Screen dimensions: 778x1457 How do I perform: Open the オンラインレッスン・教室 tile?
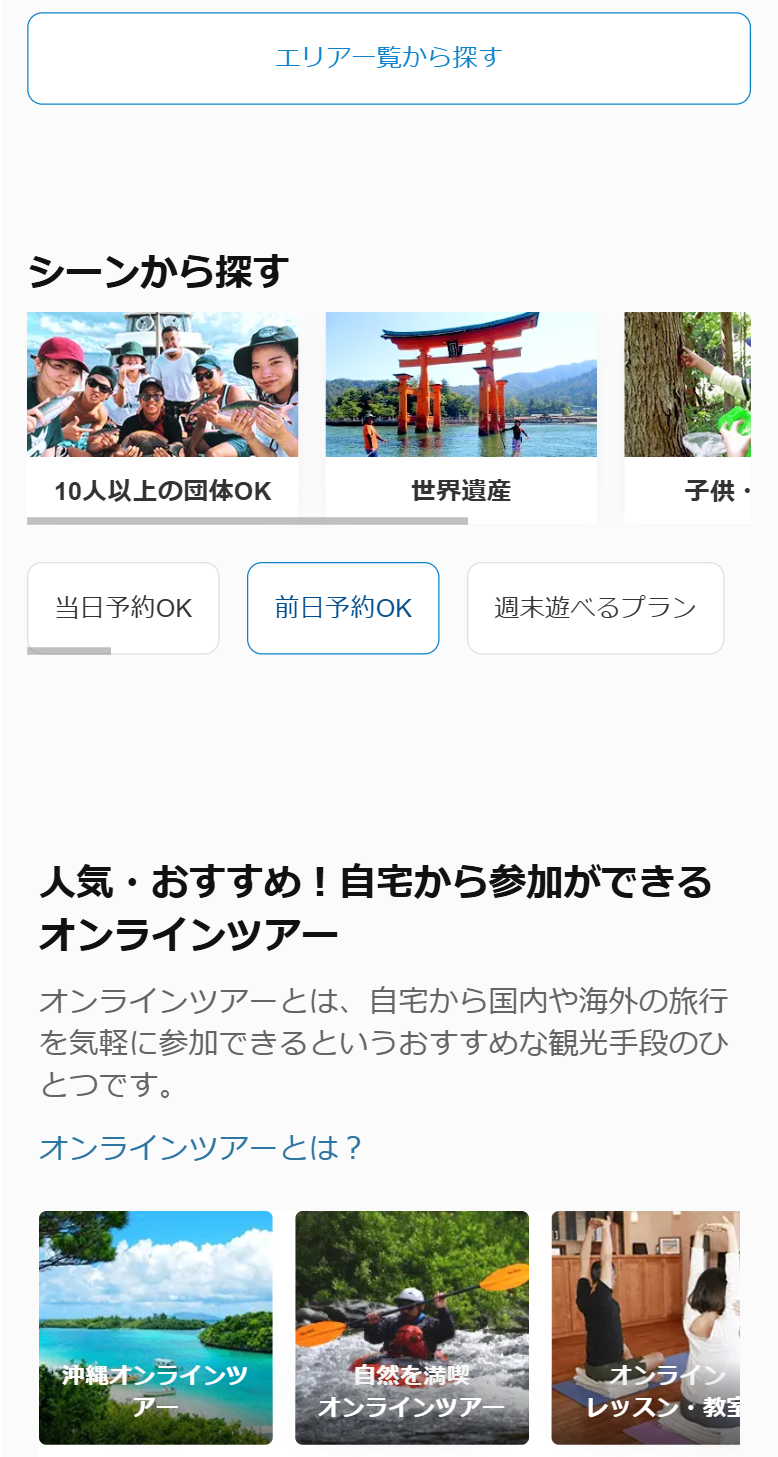(x=646, y=1328)
